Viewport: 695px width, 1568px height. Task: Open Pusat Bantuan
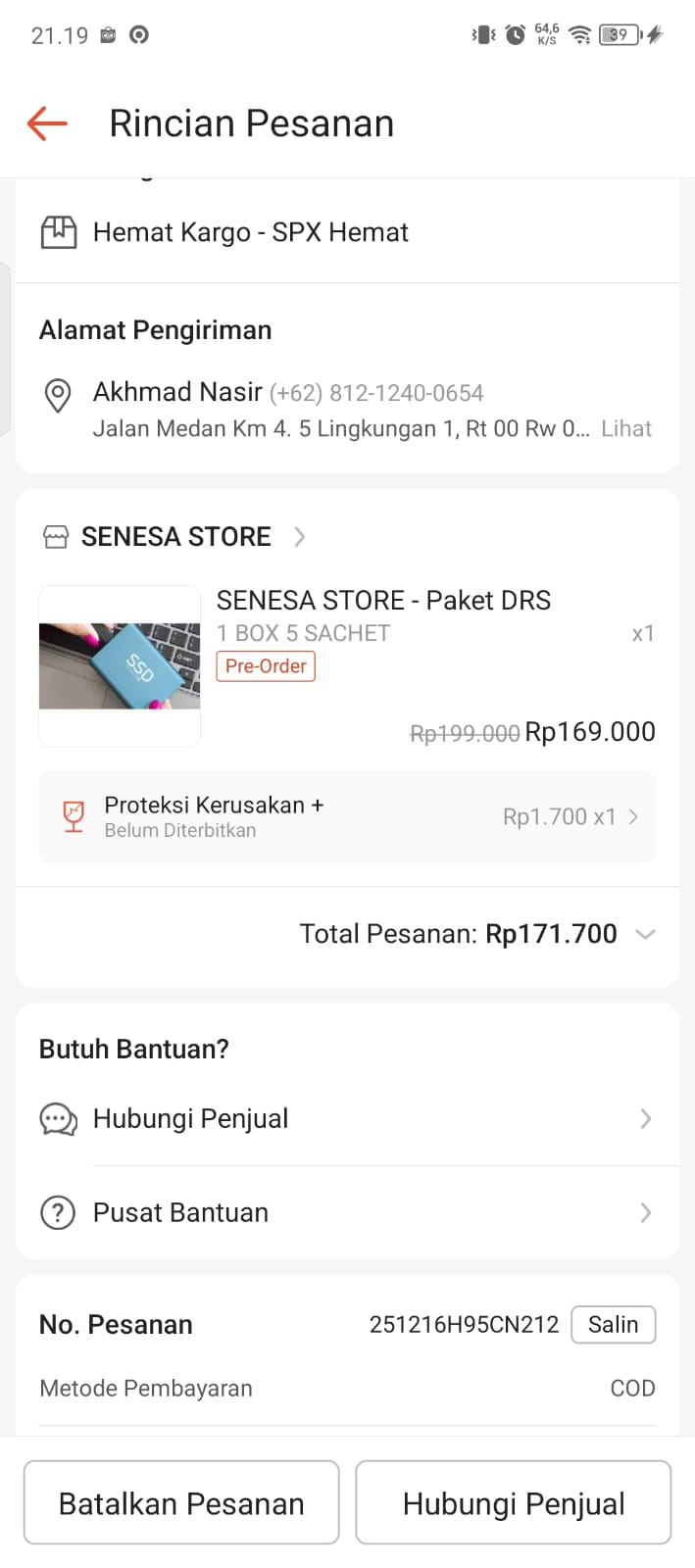[x=347, y=1212]
